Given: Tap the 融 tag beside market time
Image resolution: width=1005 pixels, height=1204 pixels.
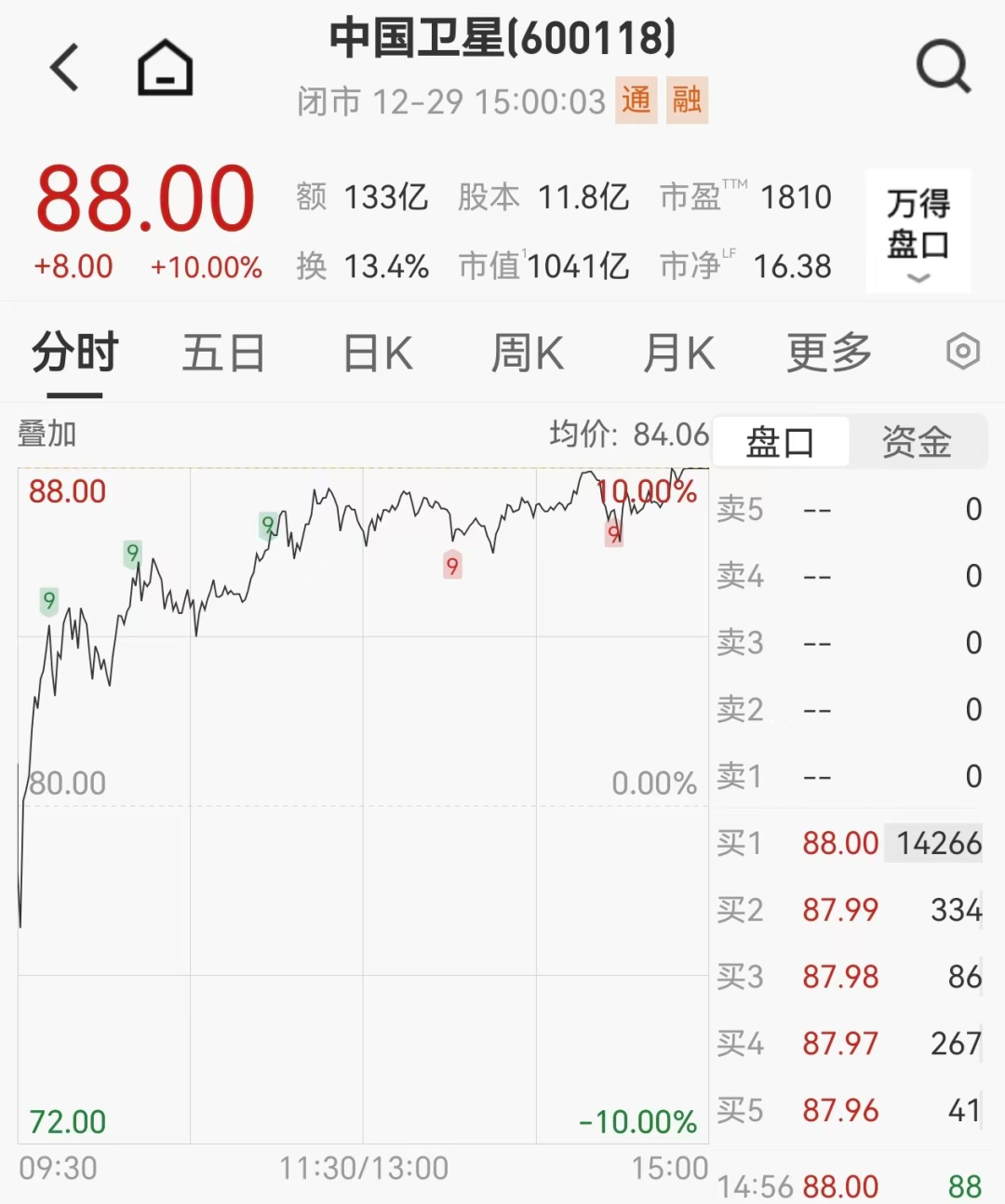Looking at the screenshot, I should click(687, 100).
